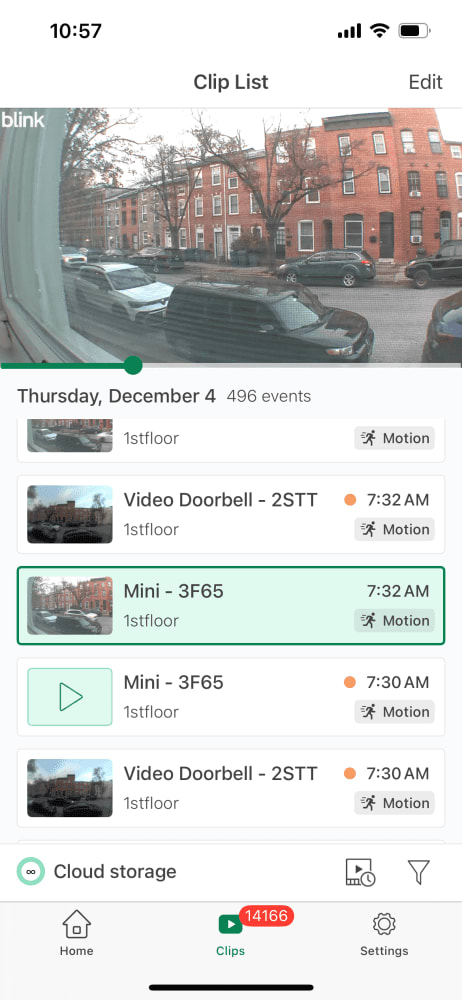
Task: Go to the Settings tab
Action: [x=384, y=933]
